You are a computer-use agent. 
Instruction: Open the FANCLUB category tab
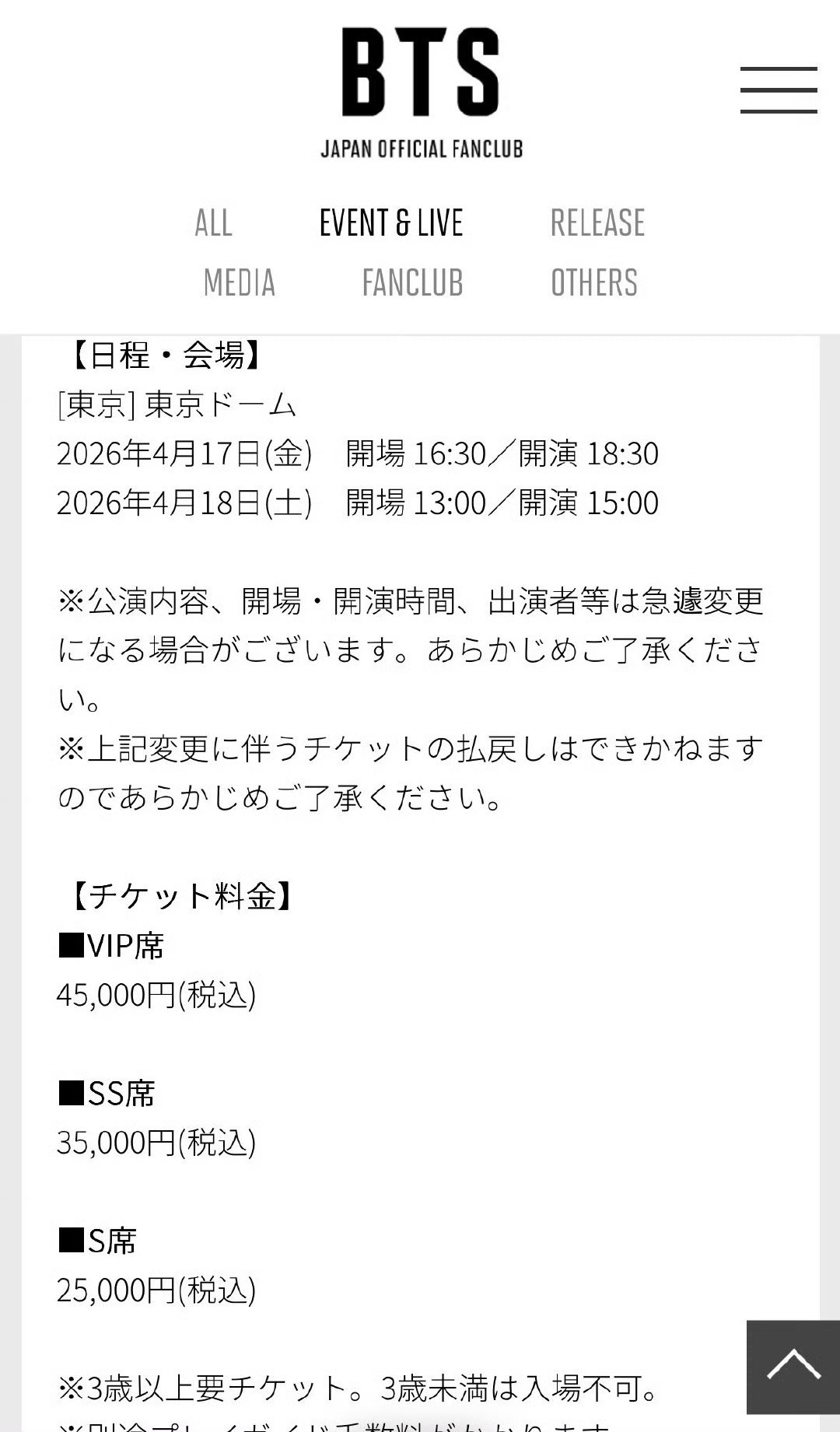412,283
